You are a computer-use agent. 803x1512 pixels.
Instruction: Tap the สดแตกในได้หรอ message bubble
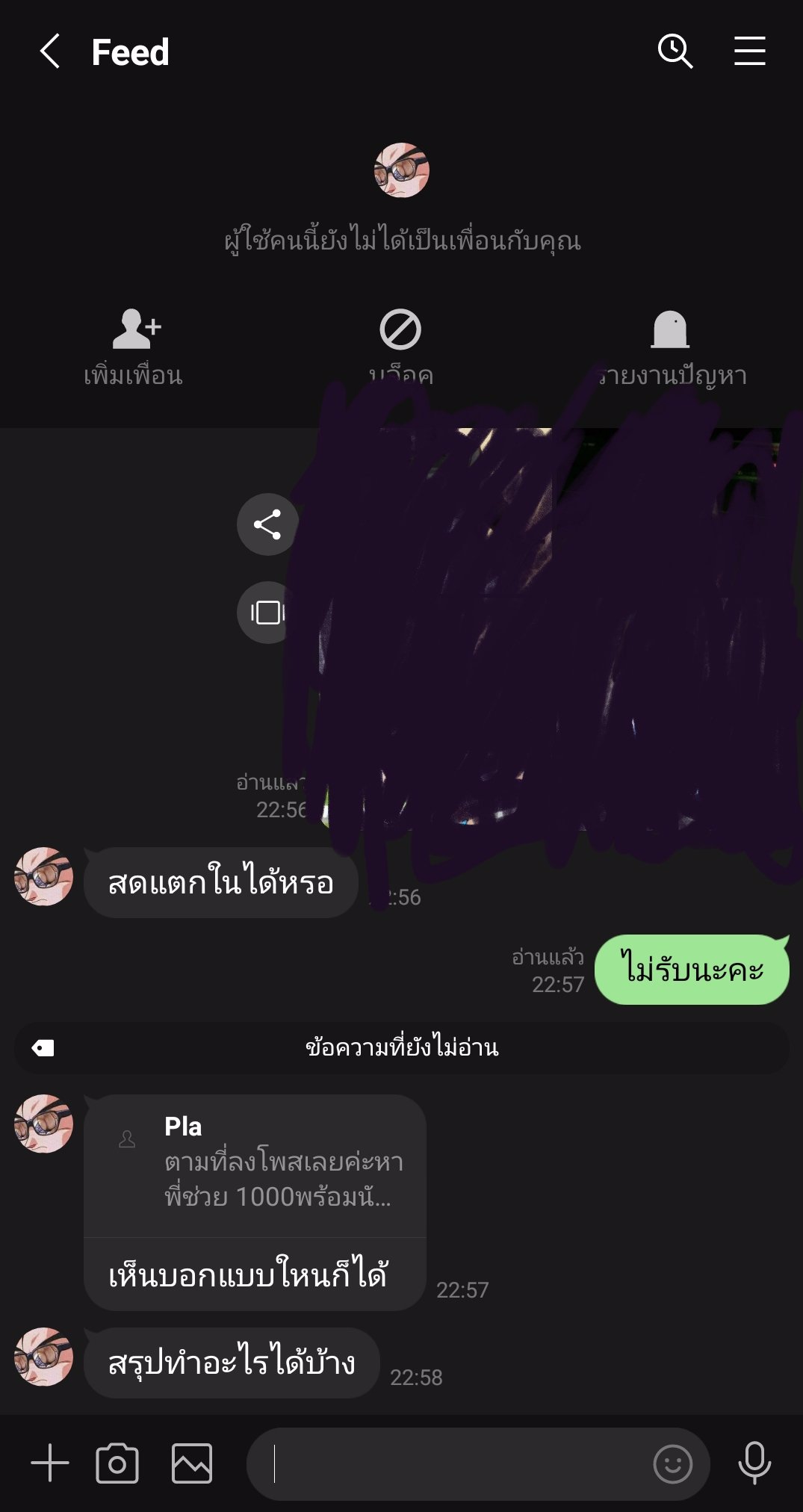[x=221, y=882]
